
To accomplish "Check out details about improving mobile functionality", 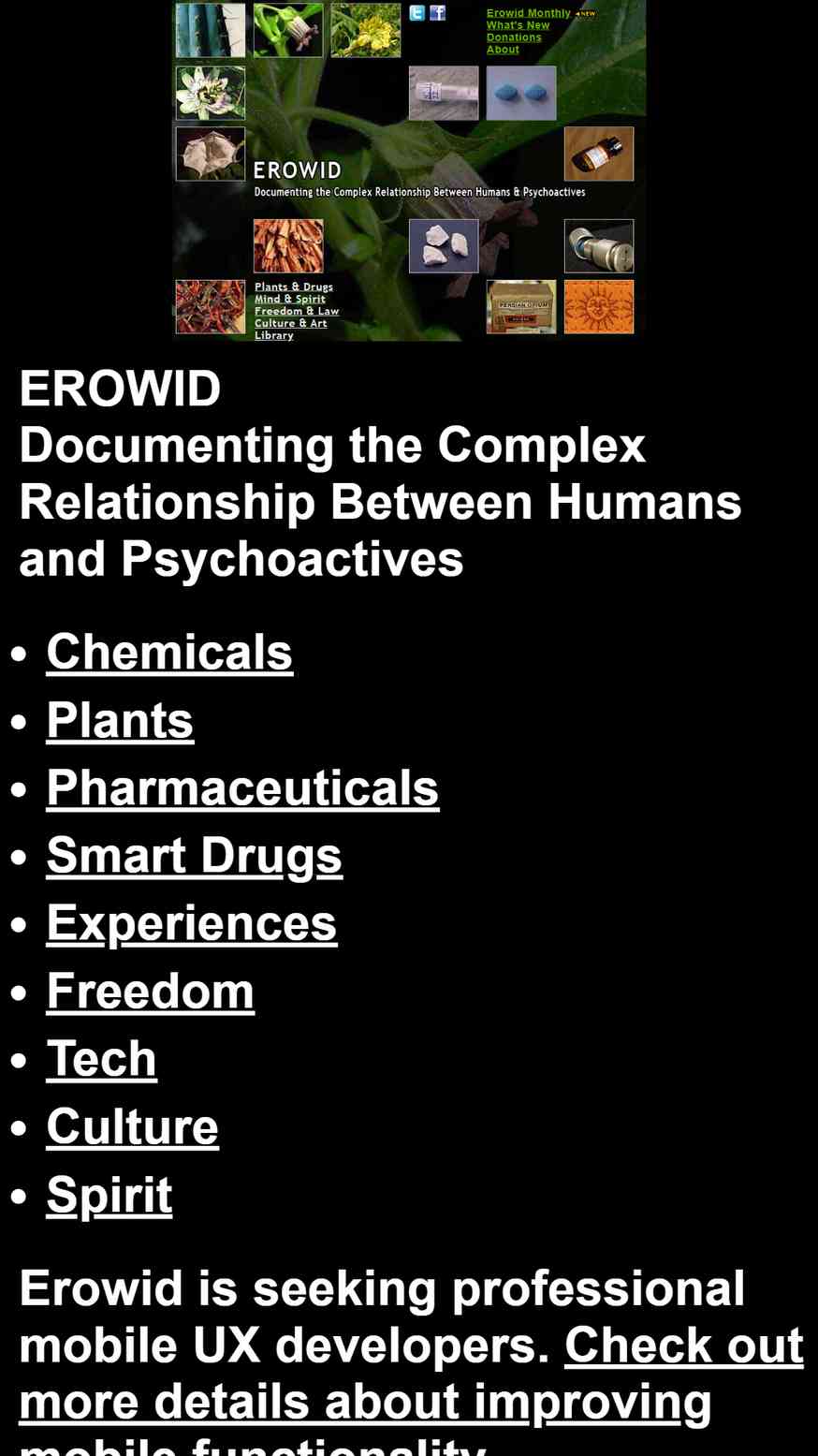I will coord(411,1388).
